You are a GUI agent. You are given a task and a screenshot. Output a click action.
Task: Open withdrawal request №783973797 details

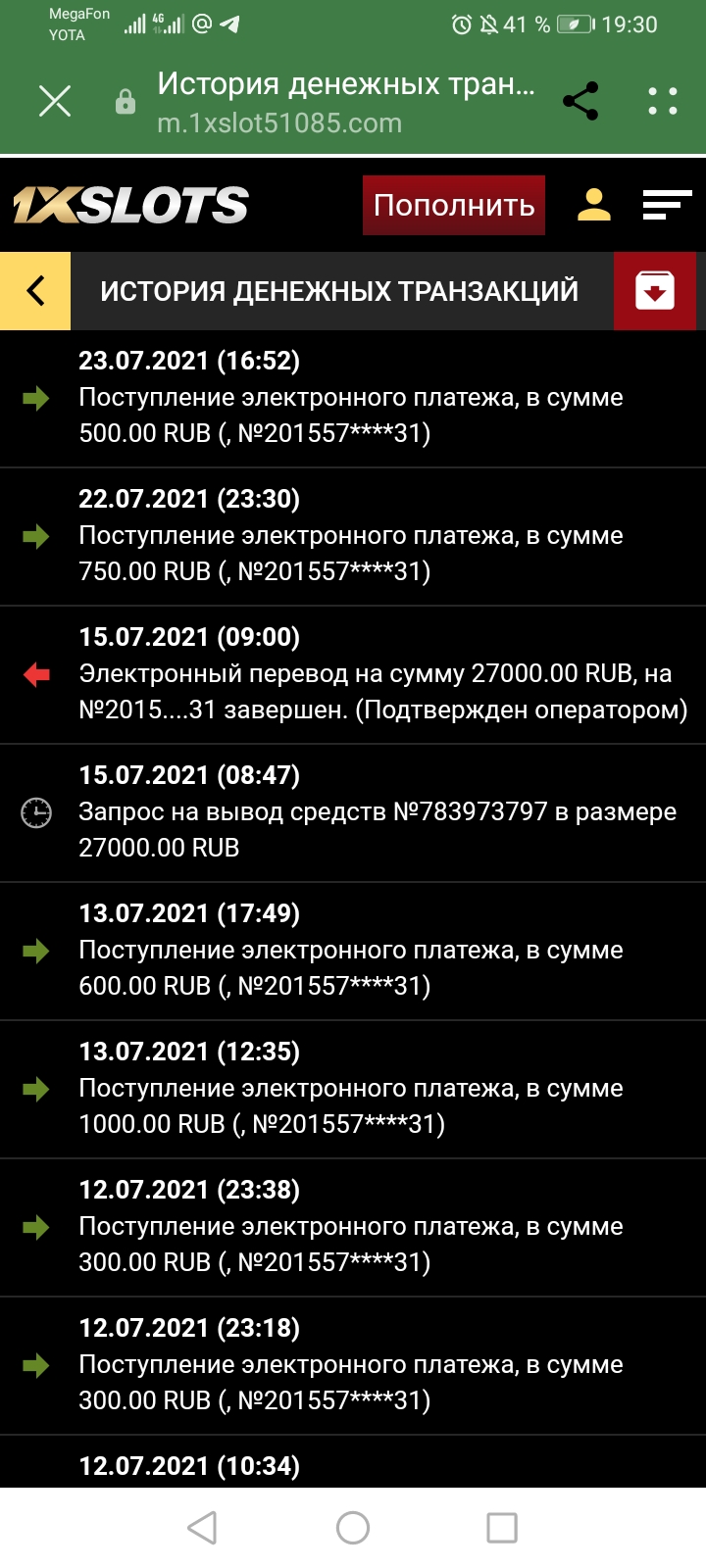[x=378, y=813]
